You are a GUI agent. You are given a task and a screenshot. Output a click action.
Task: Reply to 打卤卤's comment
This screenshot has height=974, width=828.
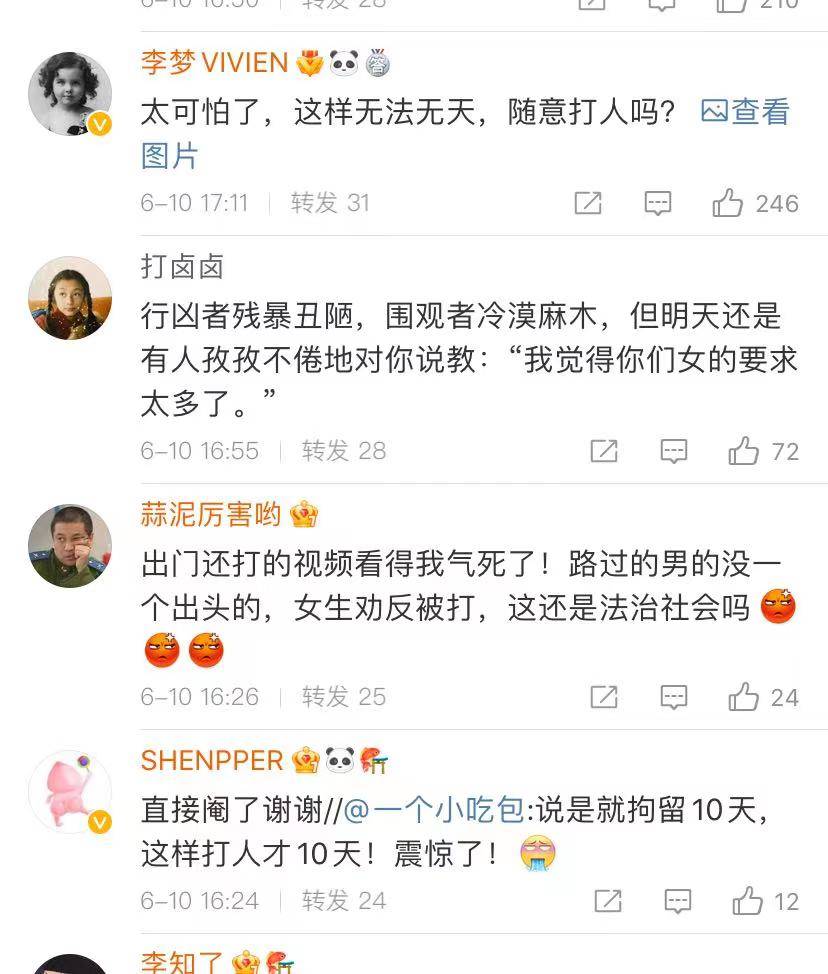(x=674, y=451)
